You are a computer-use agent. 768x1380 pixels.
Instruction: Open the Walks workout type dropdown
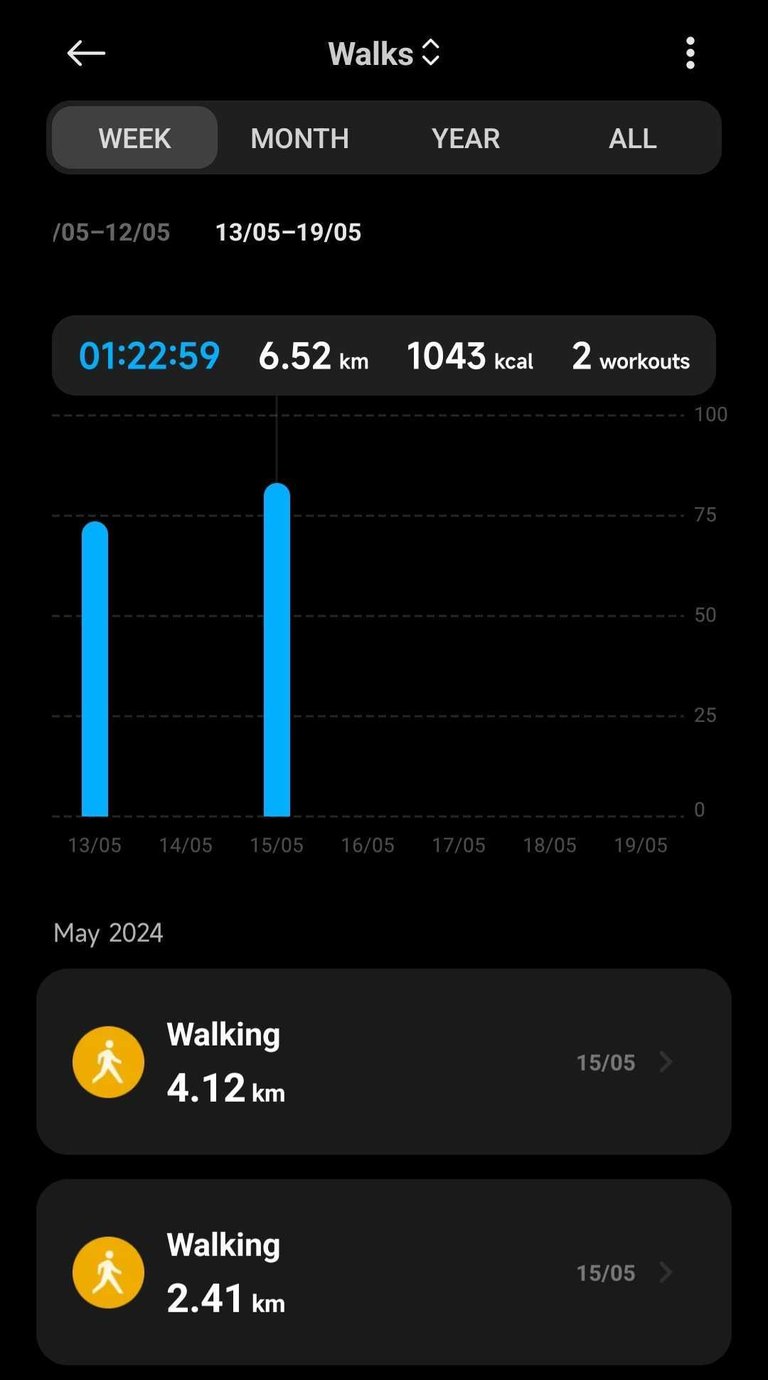tap(384, 53)
